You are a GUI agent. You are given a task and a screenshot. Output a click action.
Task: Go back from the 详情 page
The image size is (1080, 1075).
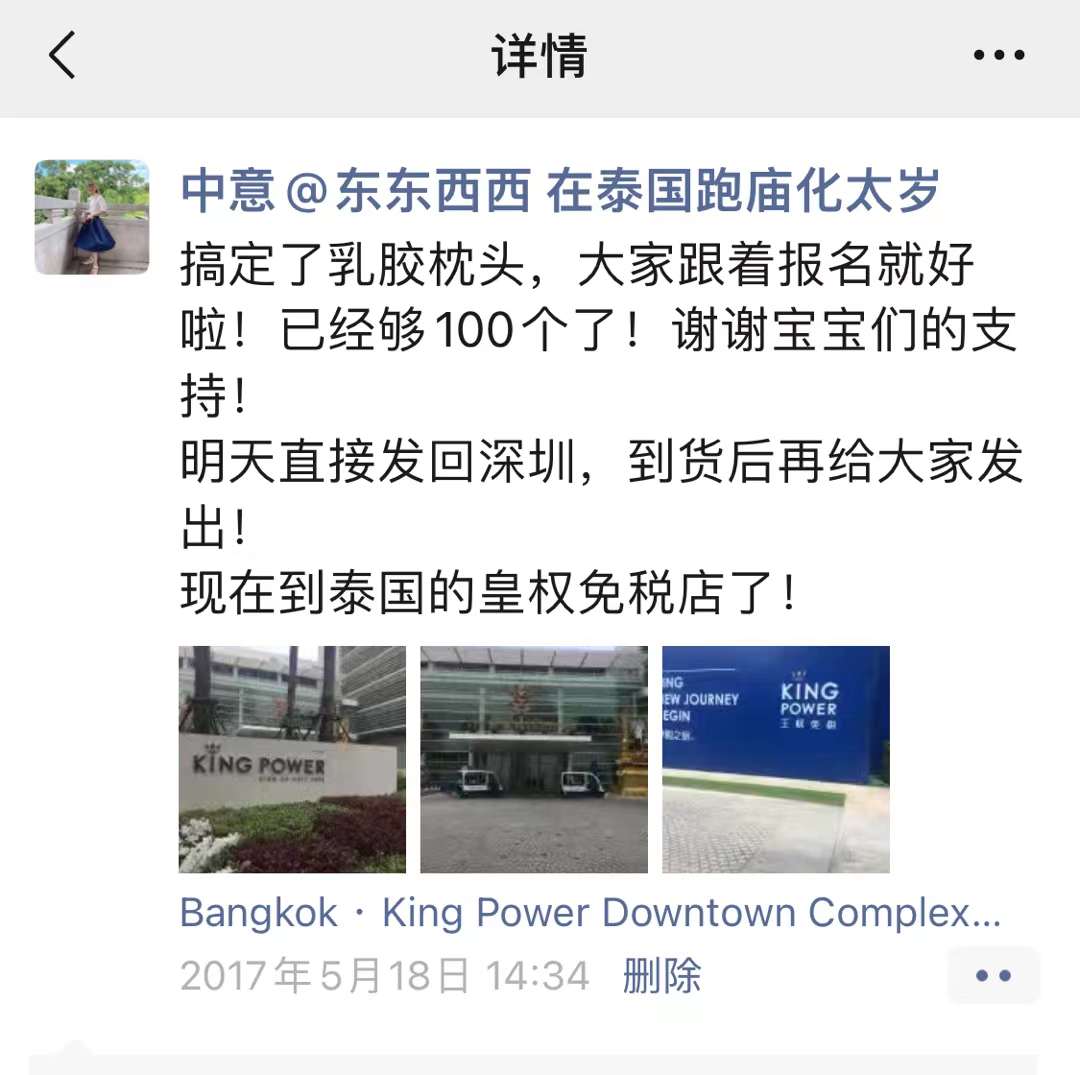62,55
